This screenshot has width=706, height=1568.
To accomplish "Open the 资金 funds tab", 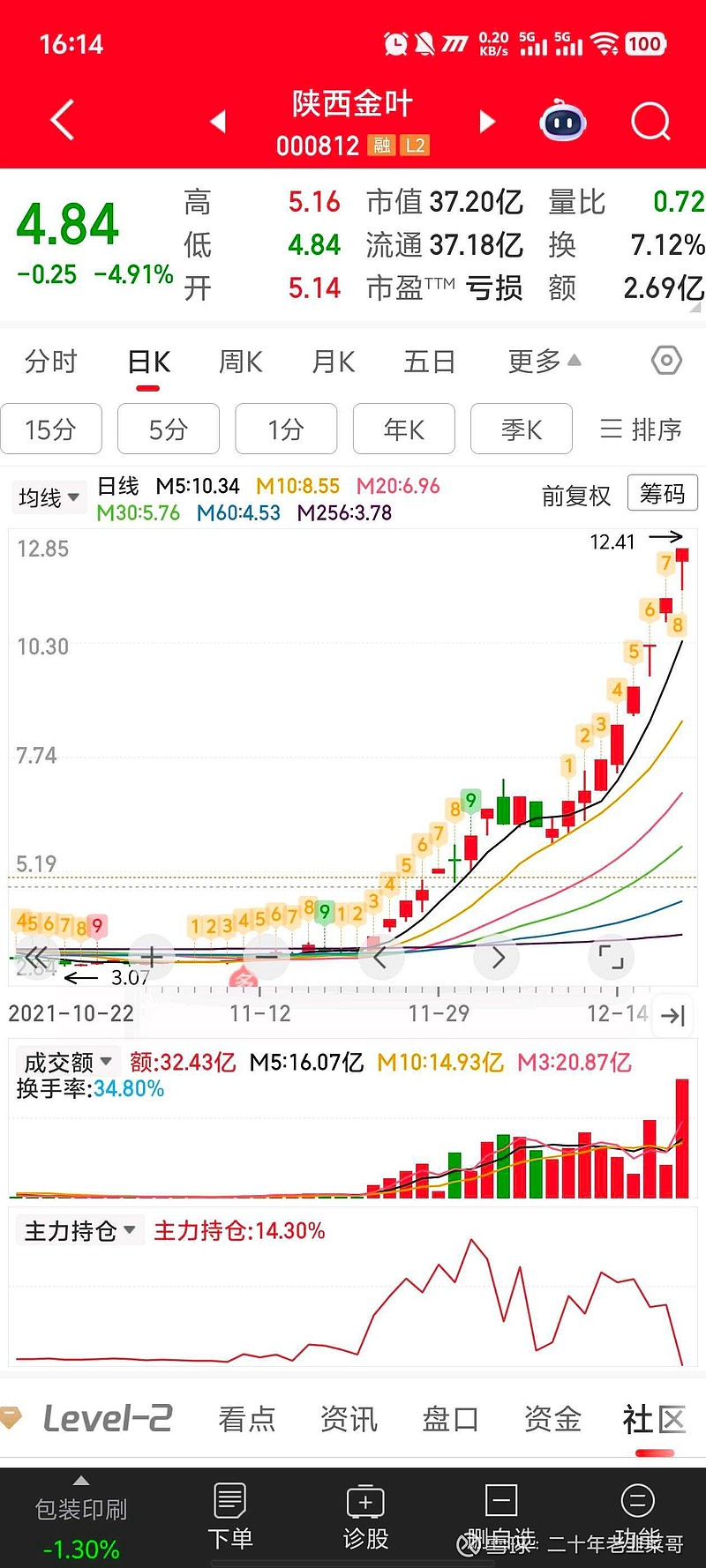I will (x=552, y=1418).
